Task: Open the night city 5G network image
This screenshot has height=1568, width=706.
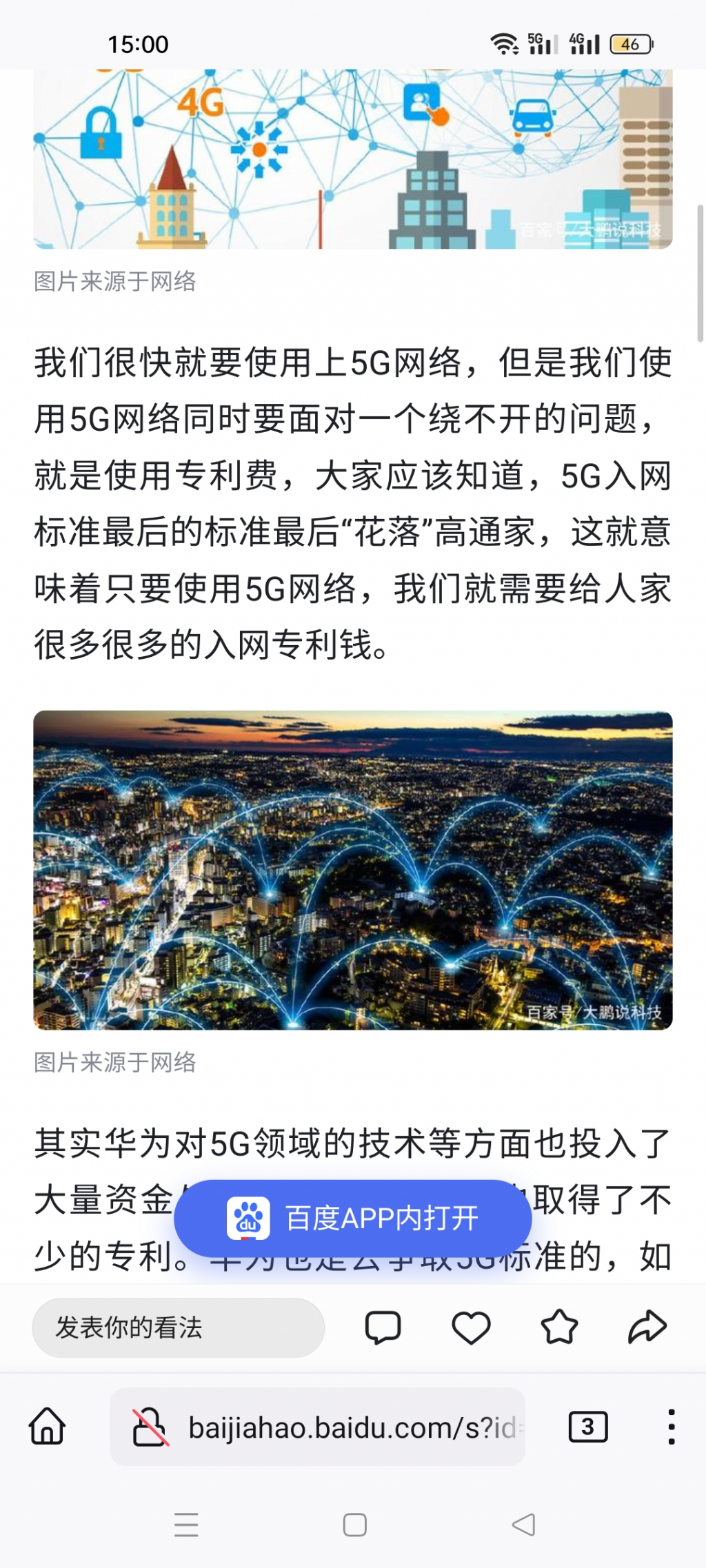Action: [352, 870]
